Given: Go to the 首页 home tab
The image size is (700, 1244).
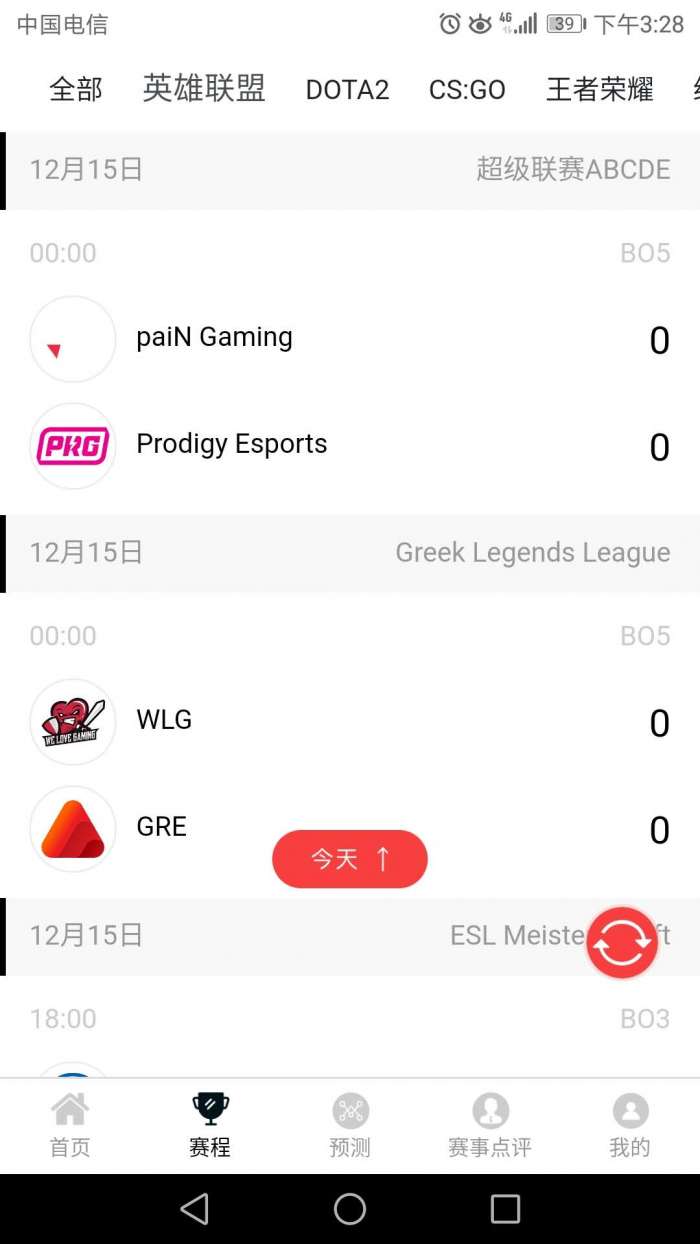Looking at the screenshot, I should point(70,1125).
